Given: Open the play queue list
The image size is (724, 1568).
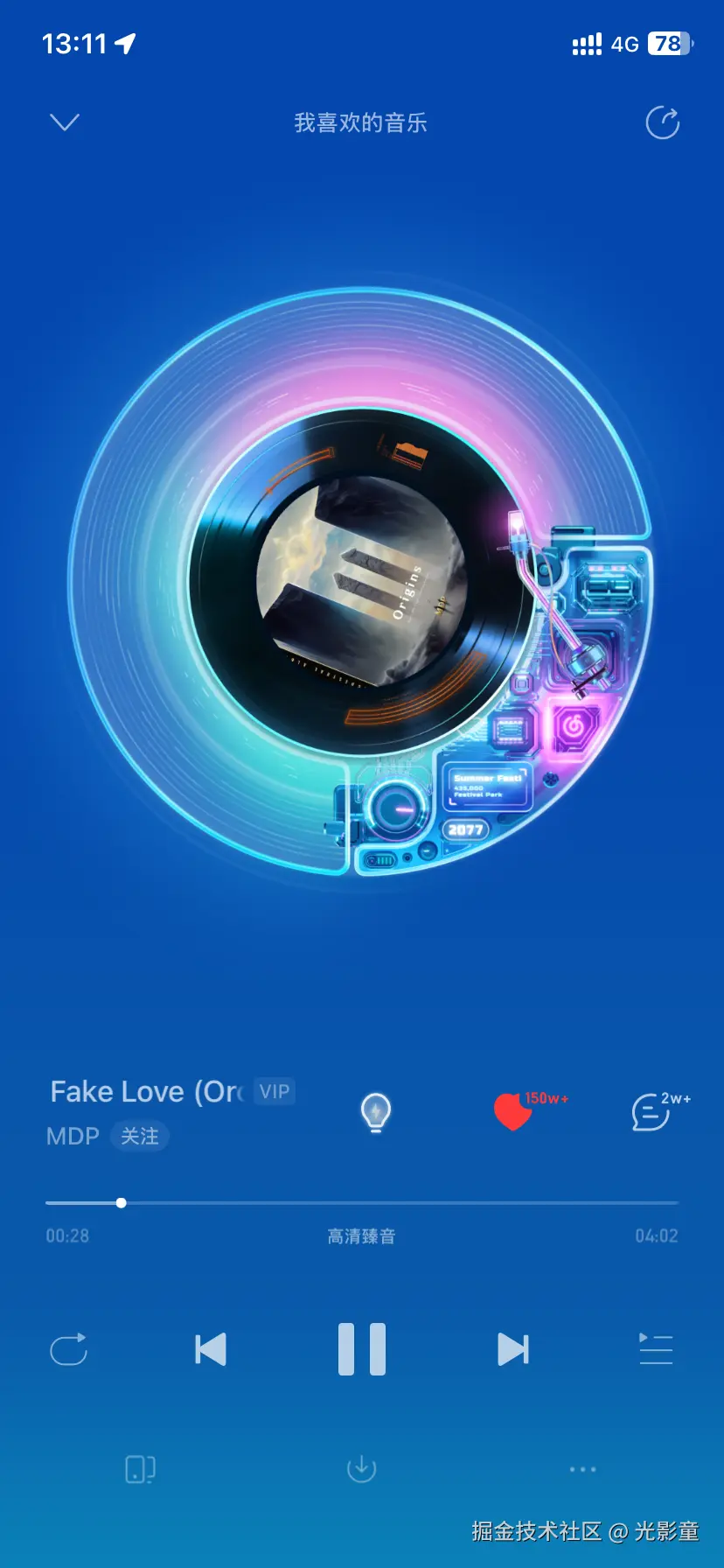Looking at the screenshot, I should coord(656,1349).
